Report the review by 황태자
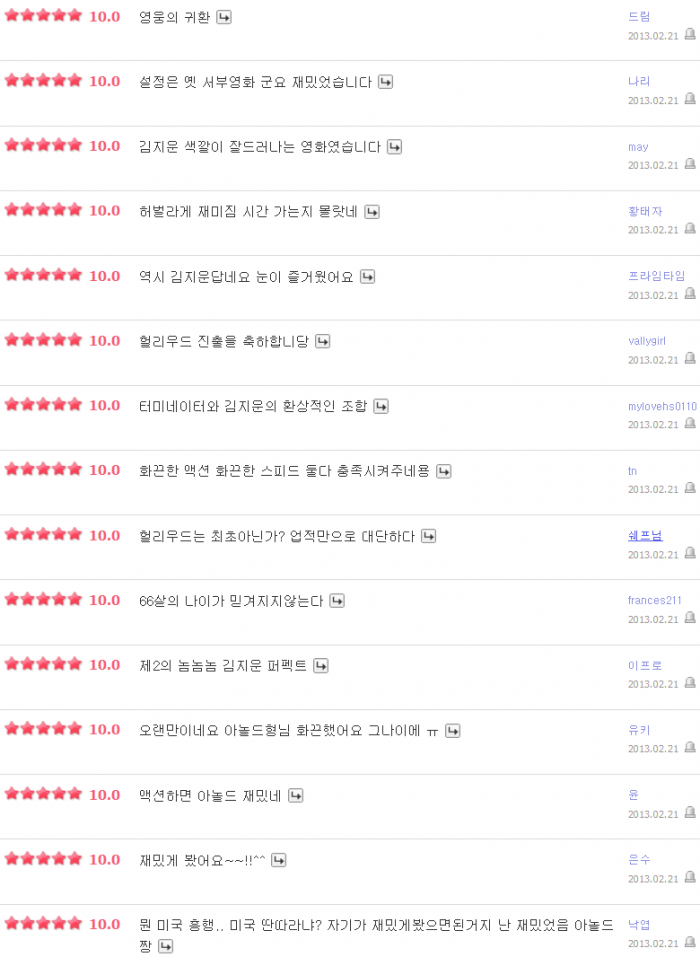 [690, 230]
